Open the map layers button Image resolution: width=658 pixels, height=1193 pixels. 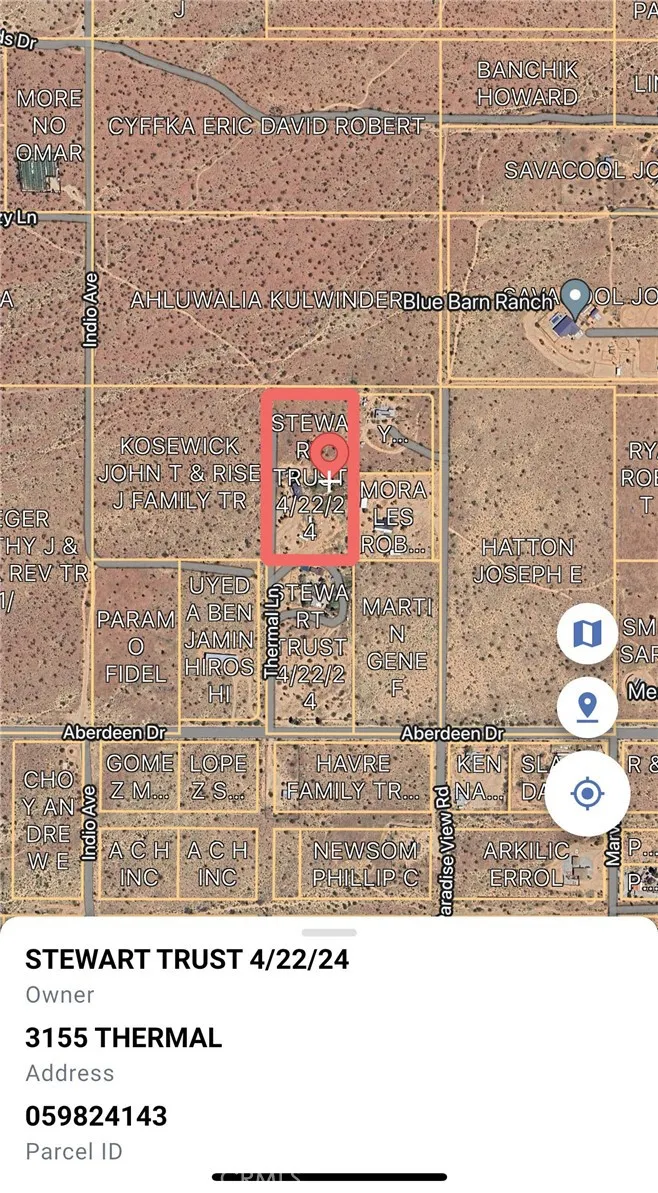[x=587, y=633]
